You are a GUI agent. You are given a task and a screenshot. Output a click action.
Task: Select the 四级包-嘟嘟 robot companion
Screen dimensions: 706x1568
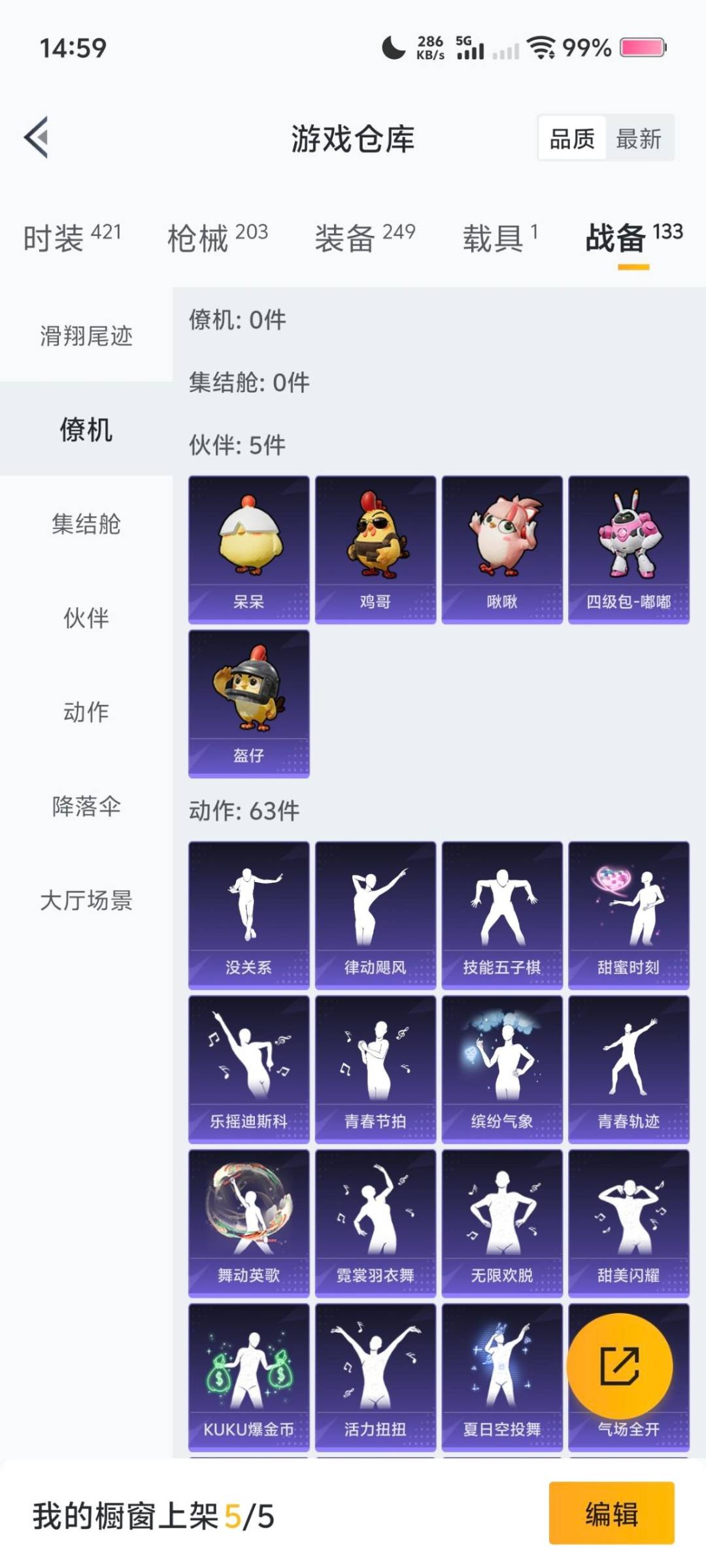click(629, 549)
